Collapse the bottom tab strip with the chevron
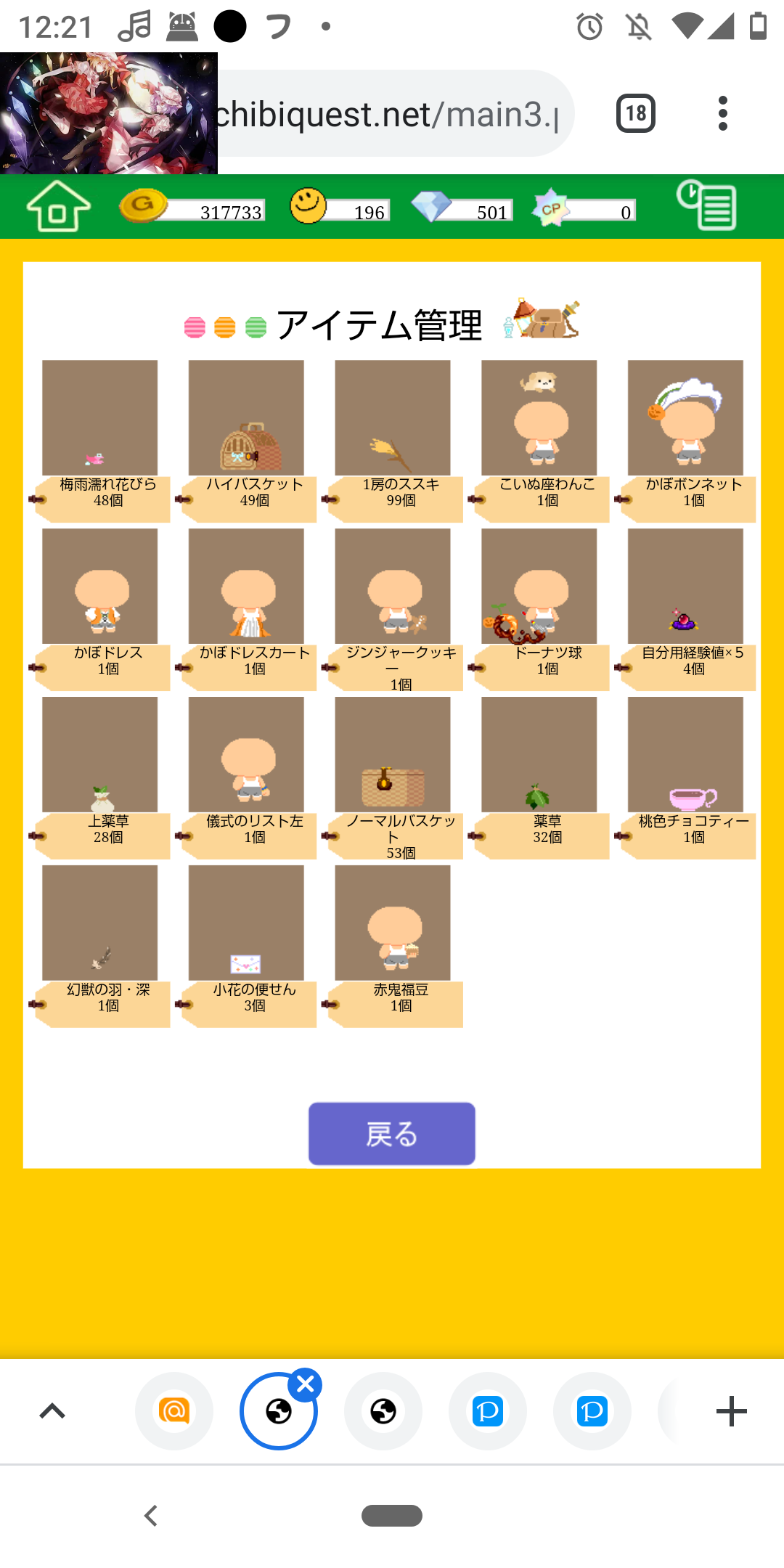The image size is (784, 1568). coord(52,1411)
